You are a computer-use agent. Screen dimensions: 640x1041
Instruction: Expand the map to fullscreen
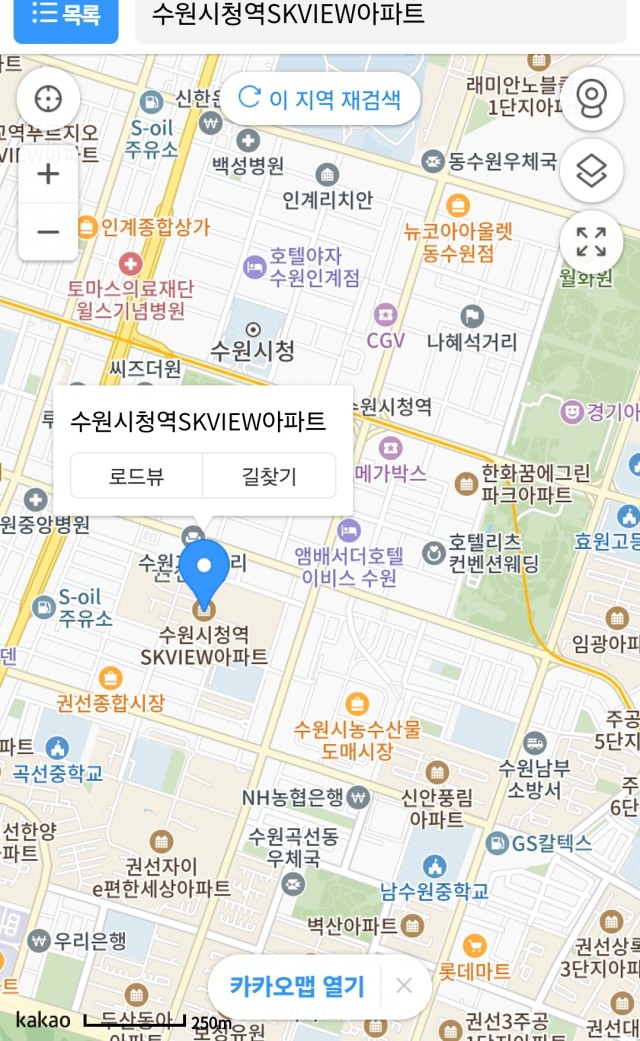coord(592,242)
